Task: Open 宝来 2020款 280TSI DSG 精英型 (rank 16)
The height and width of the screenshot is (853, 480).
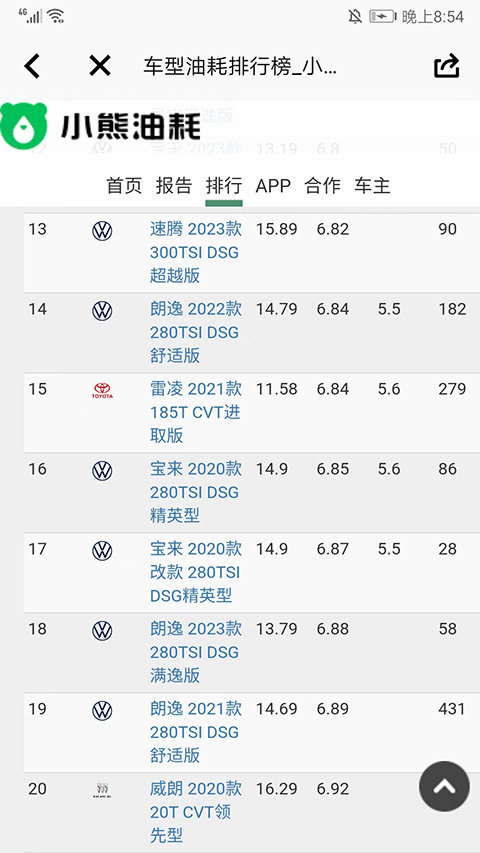Action: tap(196, 492)
